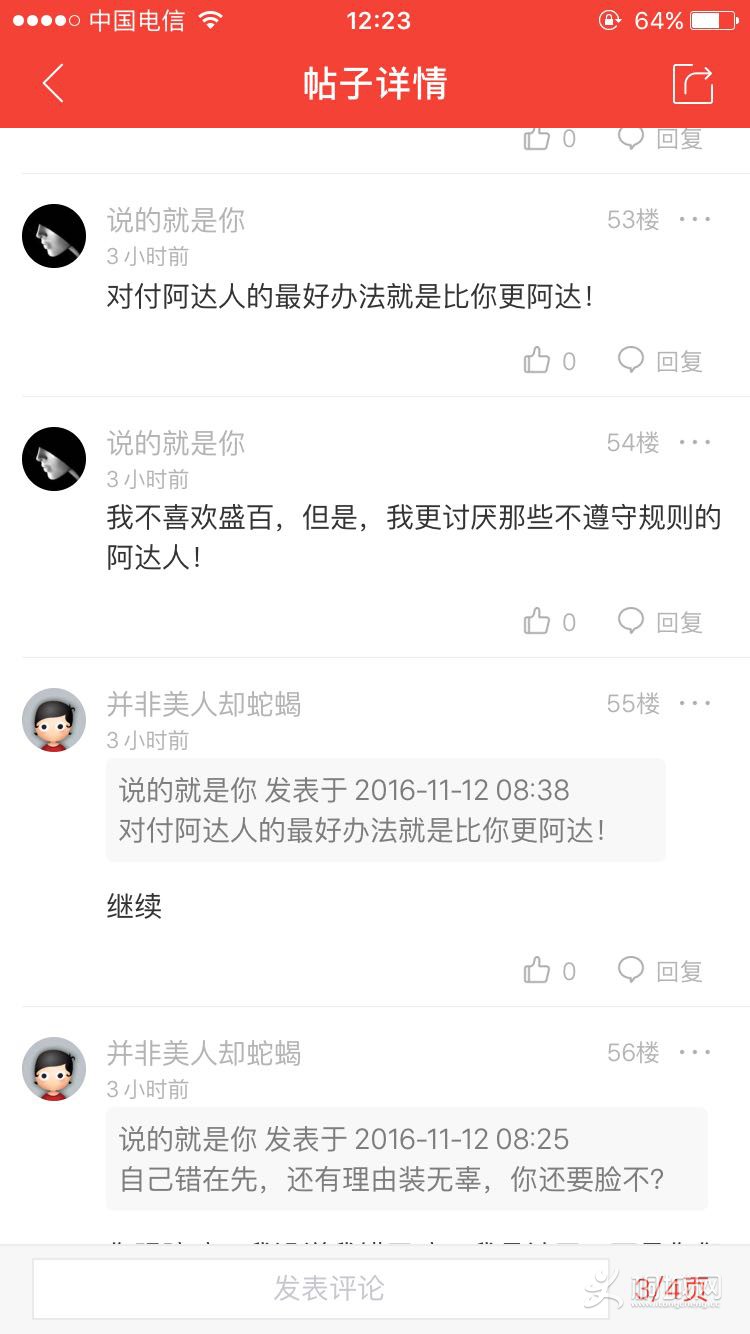Open the more options for floor 55

(x=695, y=704)
